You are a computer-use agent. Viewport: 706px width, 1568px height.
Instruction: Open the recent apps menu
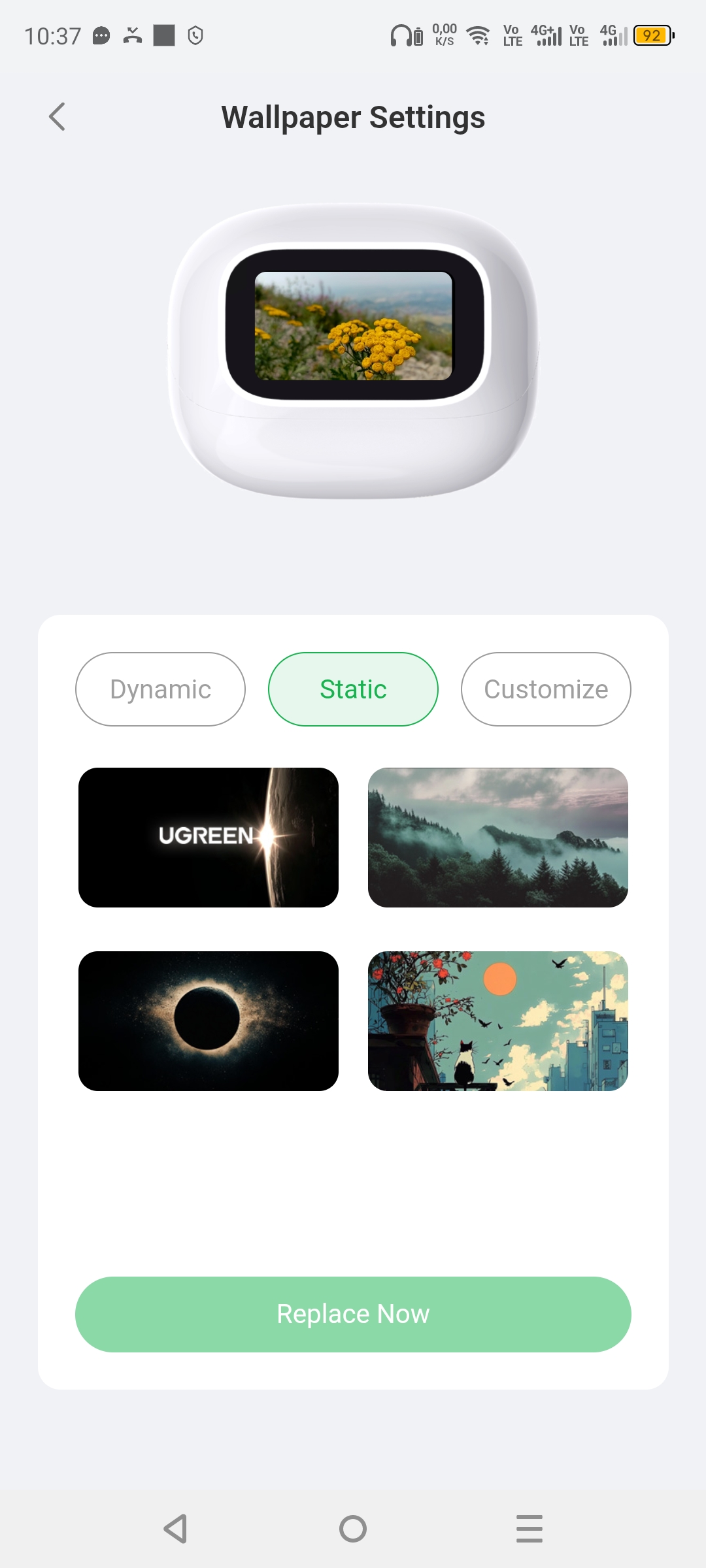[529, 1529]
